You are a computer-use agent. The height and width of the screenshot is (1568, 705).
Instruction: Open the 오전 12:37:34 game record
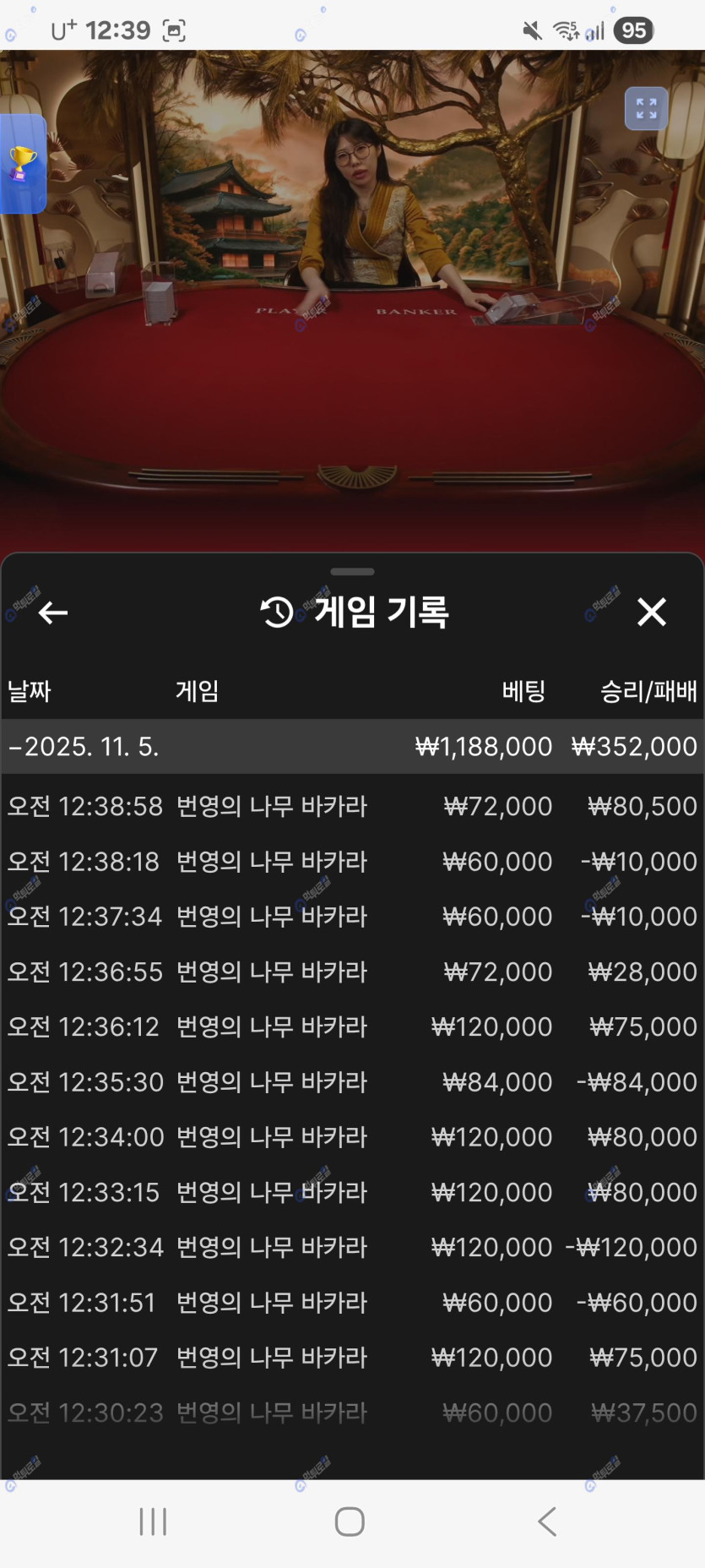(352, 917)
